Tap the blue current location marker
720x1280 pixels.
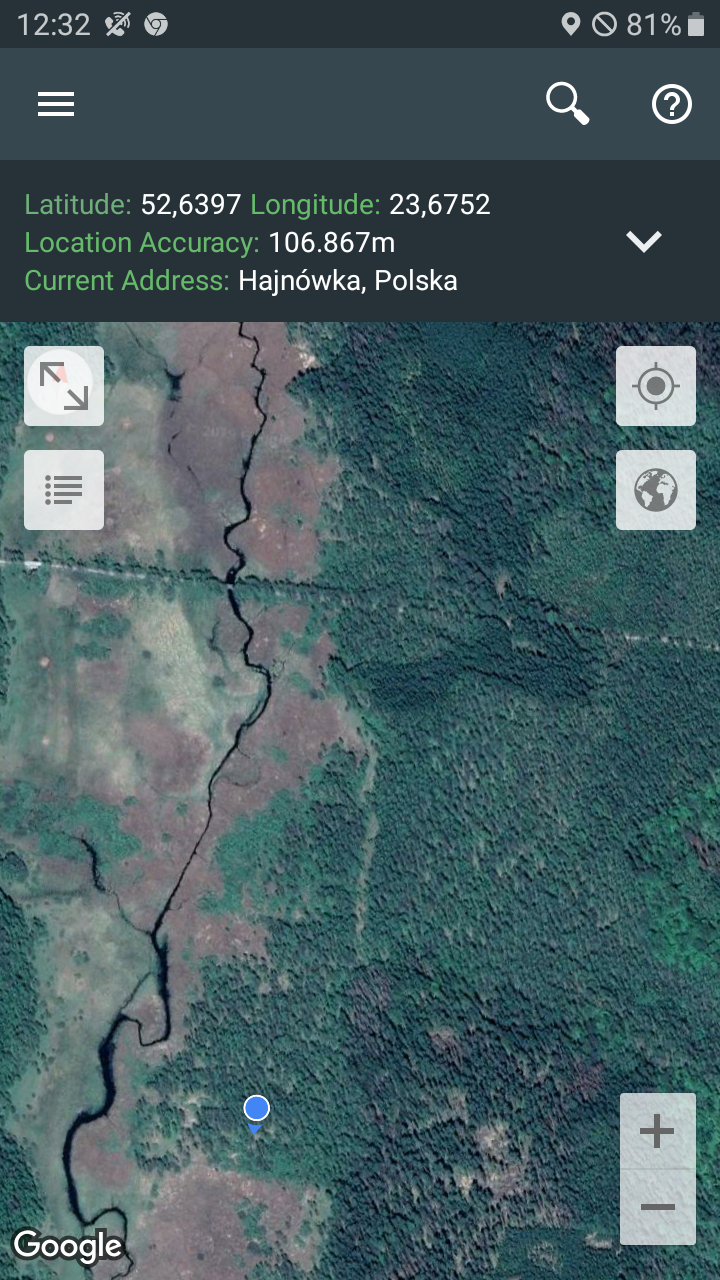[257, 1110]
